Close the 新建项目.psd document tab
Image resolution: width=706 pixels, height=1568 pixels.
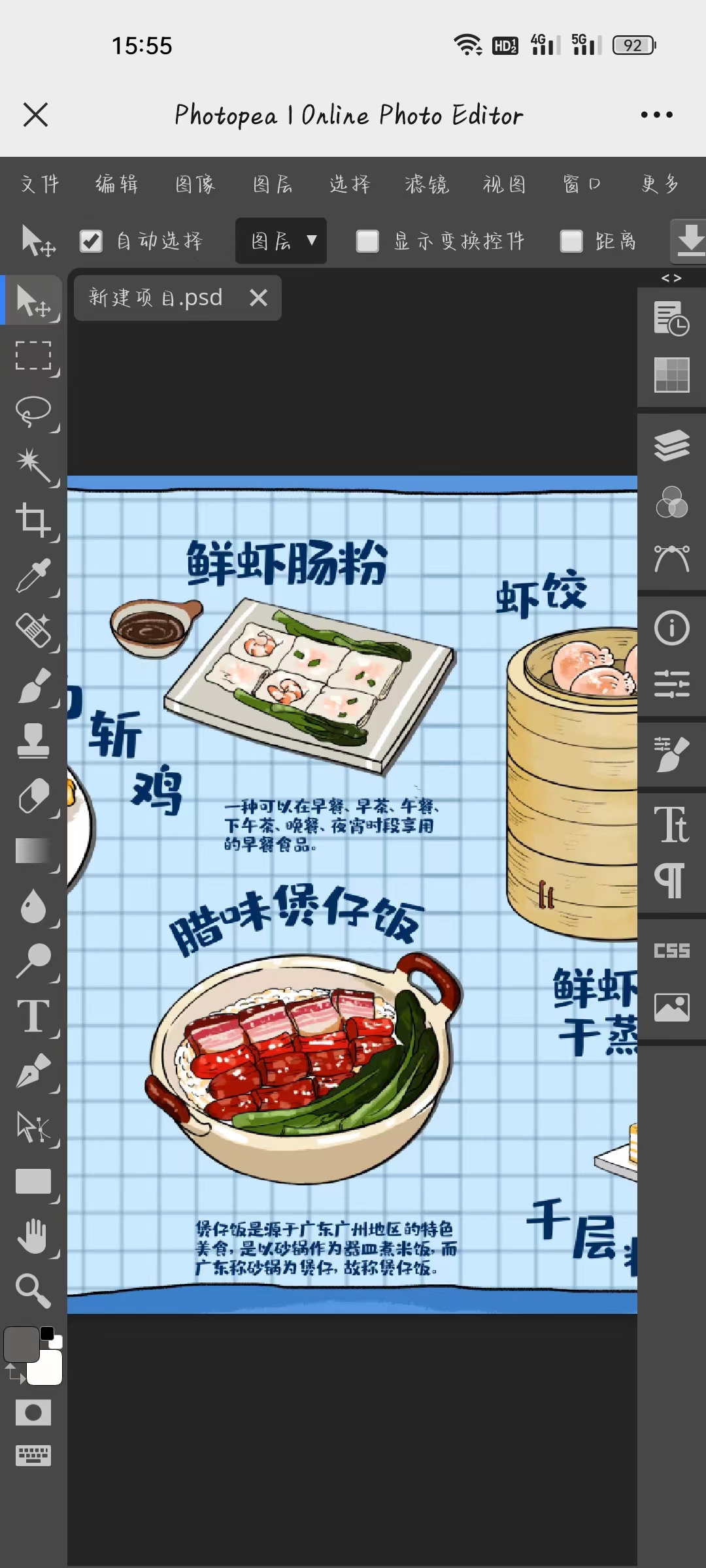[x=259, y=298]
